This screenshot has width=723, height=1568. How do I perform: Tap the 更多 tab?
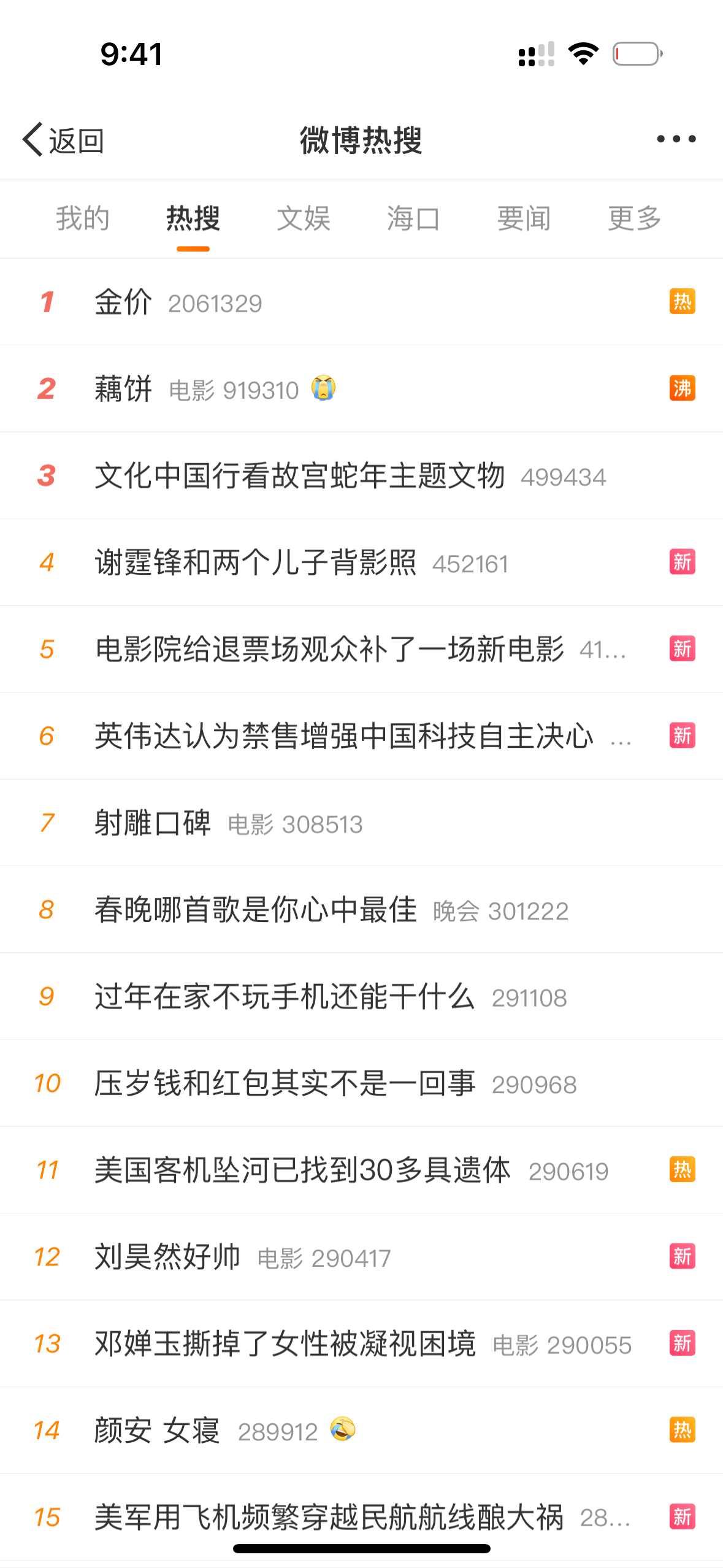pyautogui.click(x=635, y=218)
